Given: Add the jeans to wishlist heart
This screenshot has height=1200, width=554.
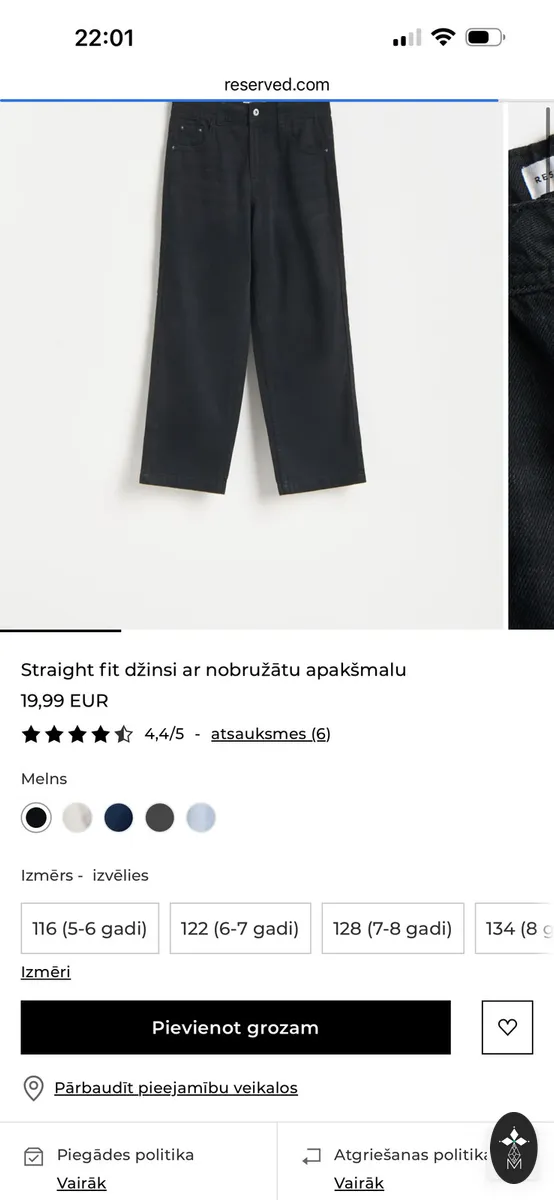Looking at the screenshot, I should (x=507, y=1027).
